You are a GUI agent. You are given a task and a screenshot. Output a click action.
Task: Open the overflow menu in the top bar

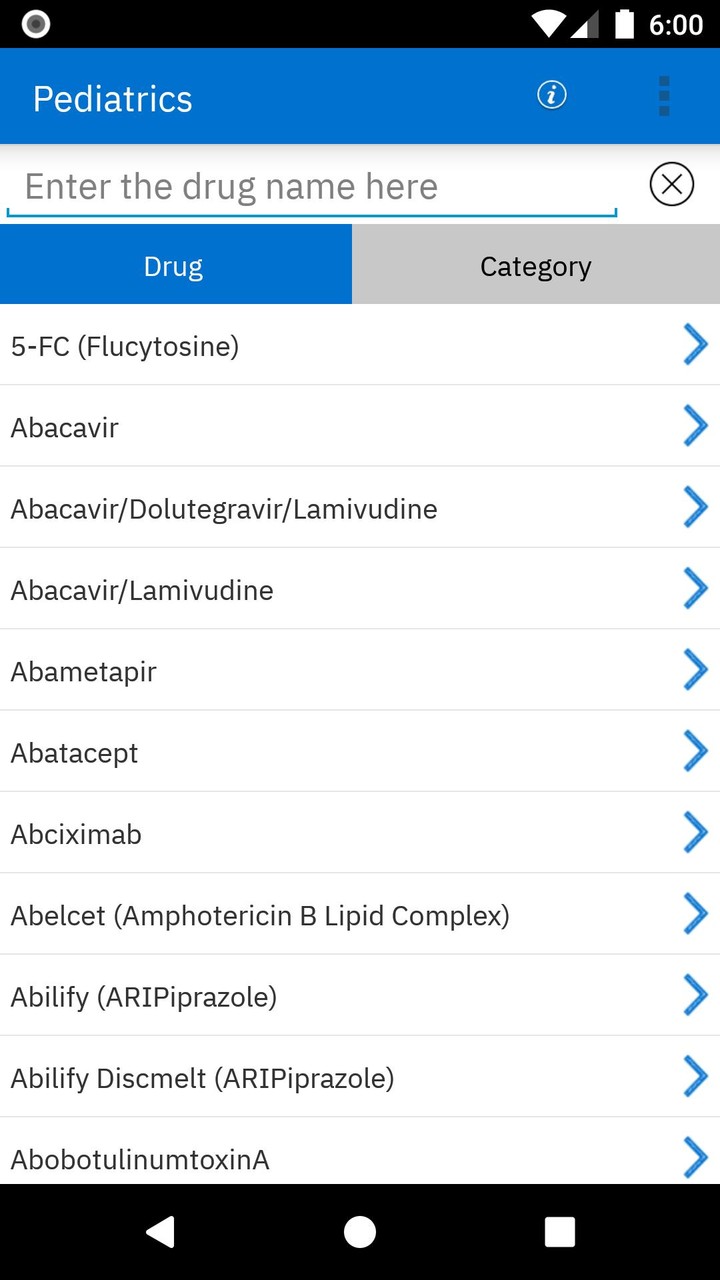664,96
